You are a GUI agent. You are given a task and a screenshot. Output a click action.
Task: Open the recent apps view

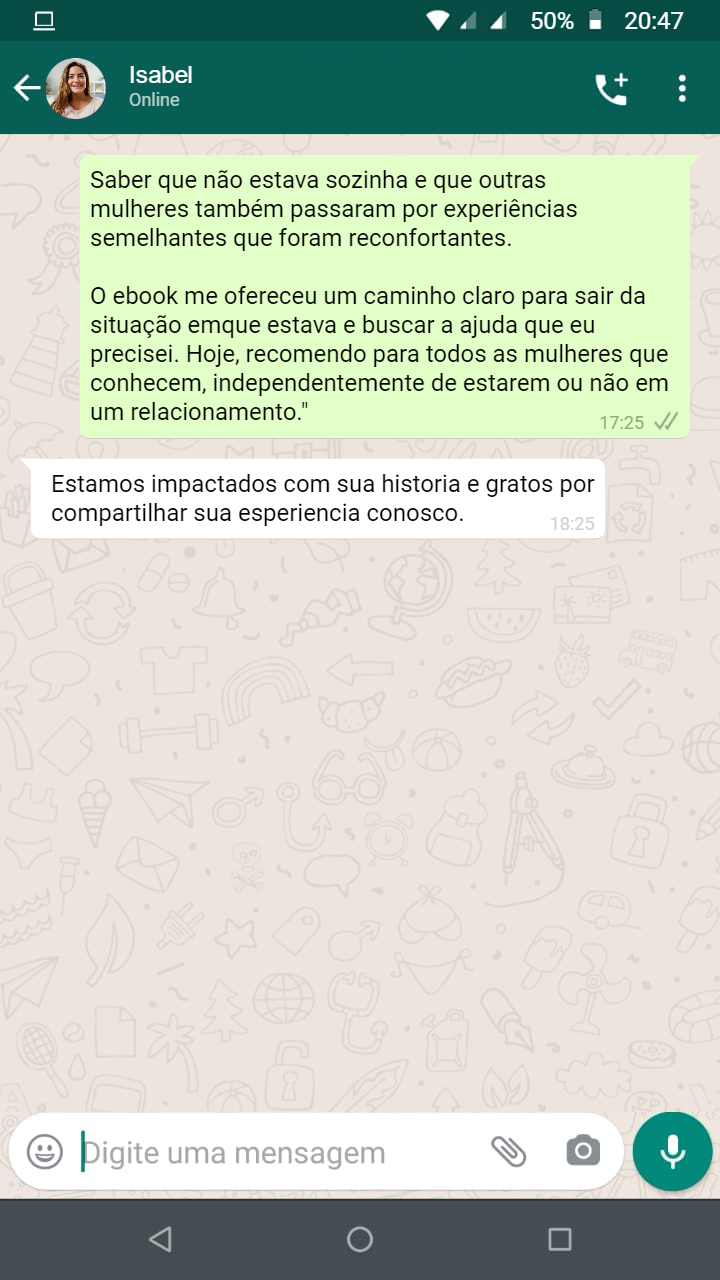[560, 1240]
